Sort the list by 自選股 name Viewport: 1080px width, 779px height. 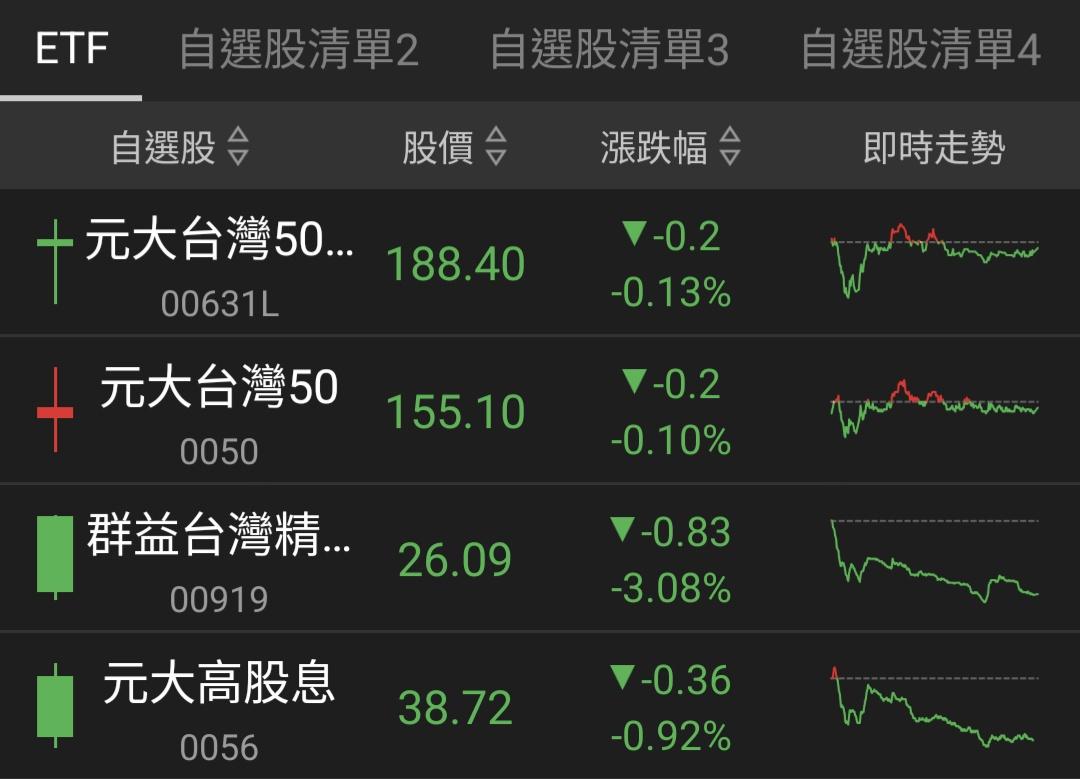coord(180,148)
